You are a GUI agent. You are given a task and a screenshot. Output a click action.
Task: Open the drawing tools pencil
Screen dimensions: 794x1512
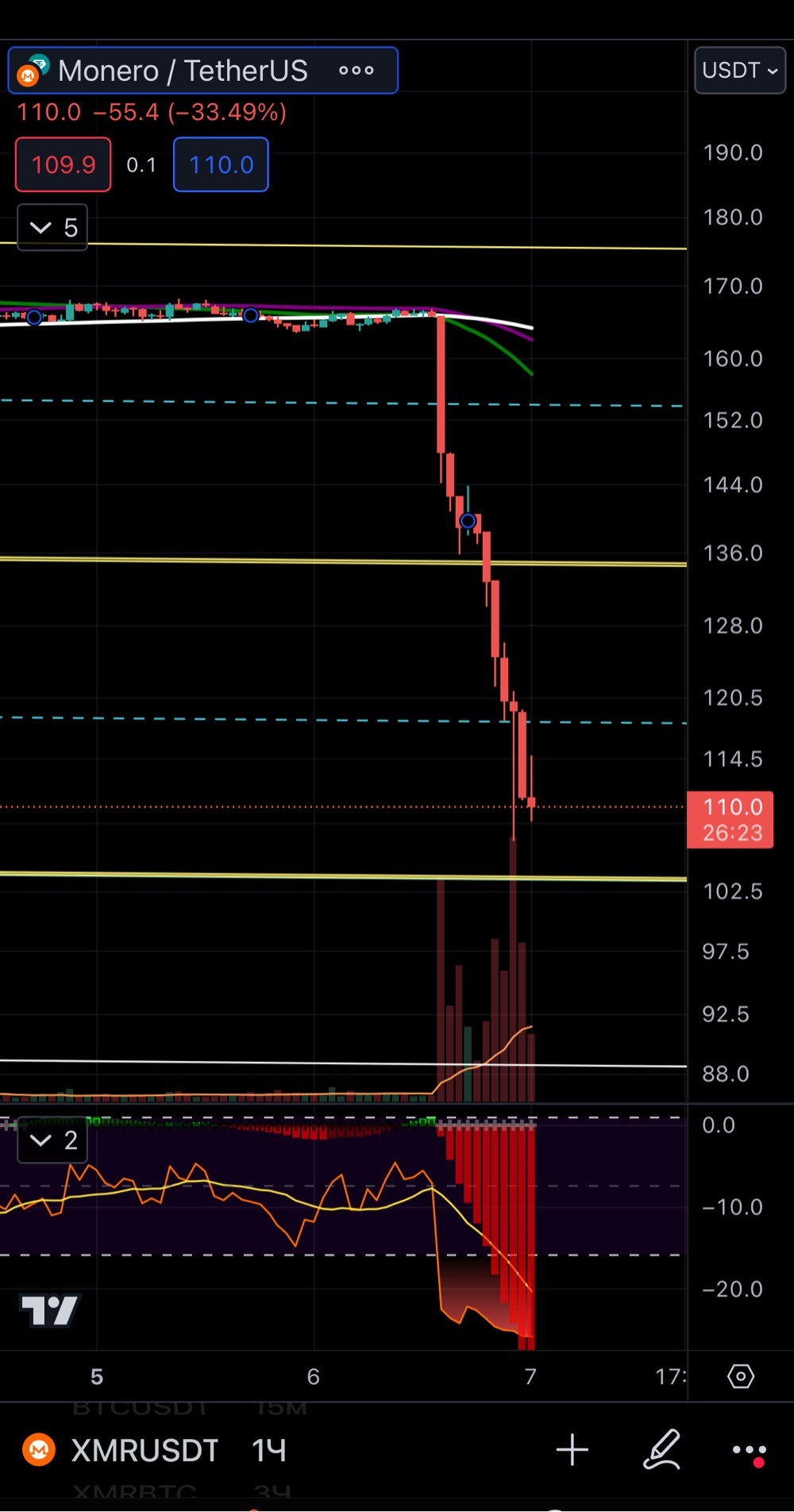coord(661,1450)
